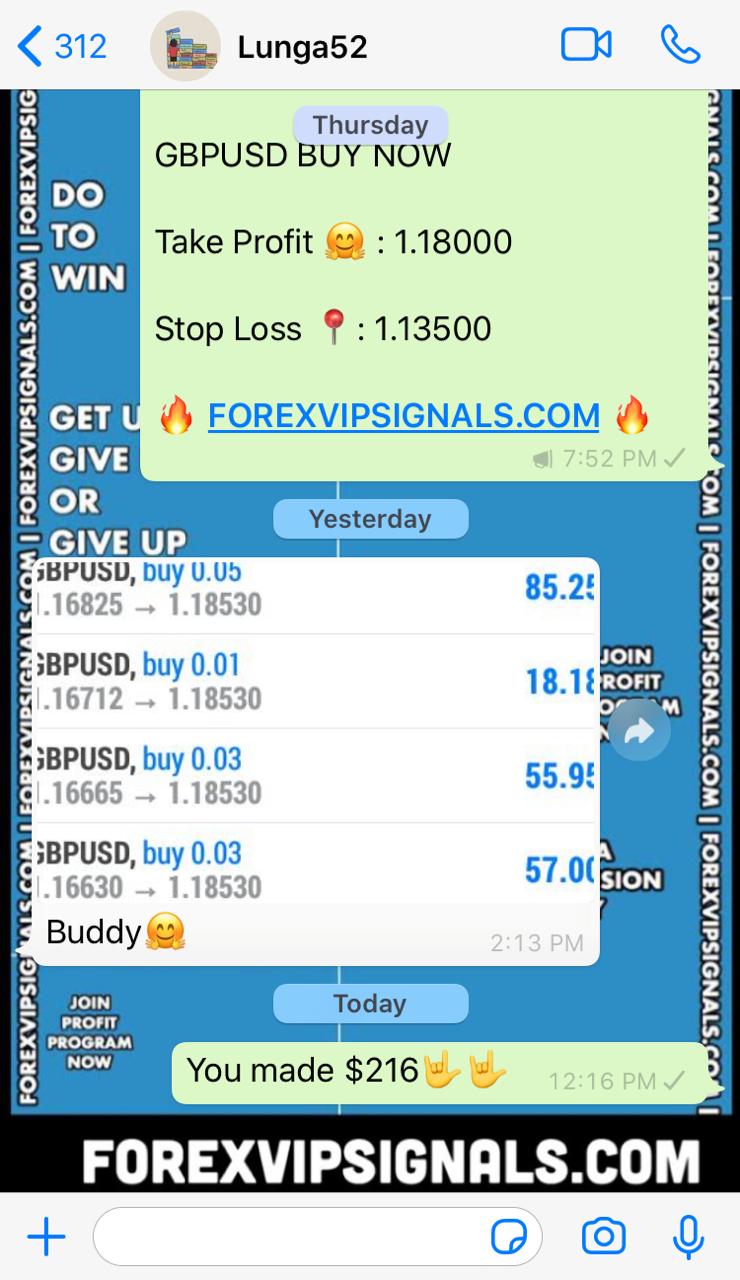The height and width of the screenshot is (1280, 740).
Task: Focus the message text field
Action: tap(290, 1238)
